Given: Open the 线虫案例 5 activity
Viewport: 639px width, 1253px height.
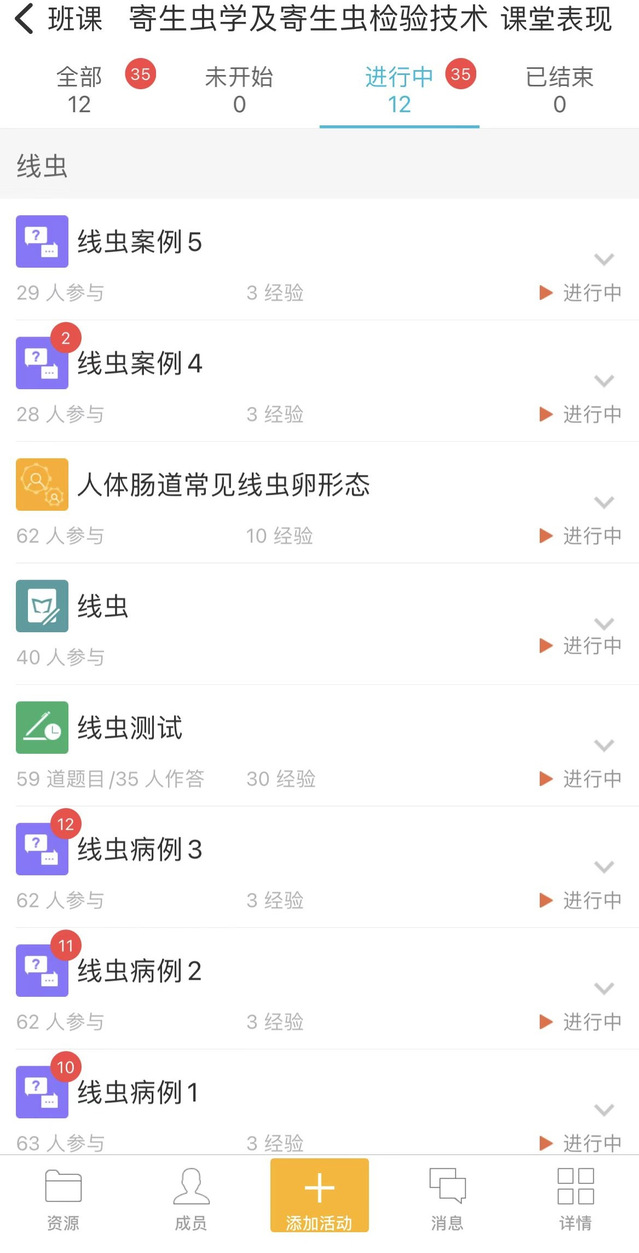Looking at the screenshot, I should [140, 242].
